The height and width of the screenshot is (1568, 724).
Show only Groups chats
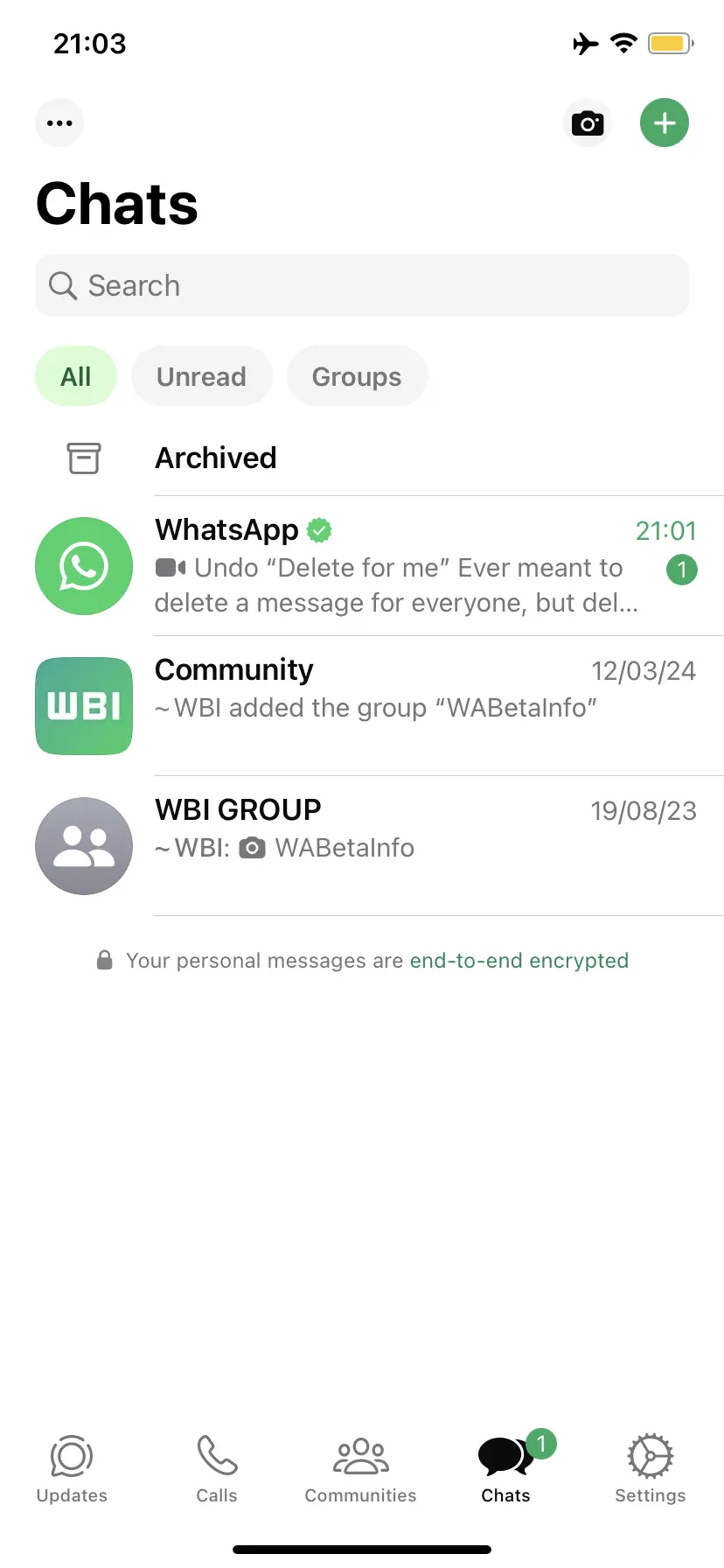pos(357,376)
